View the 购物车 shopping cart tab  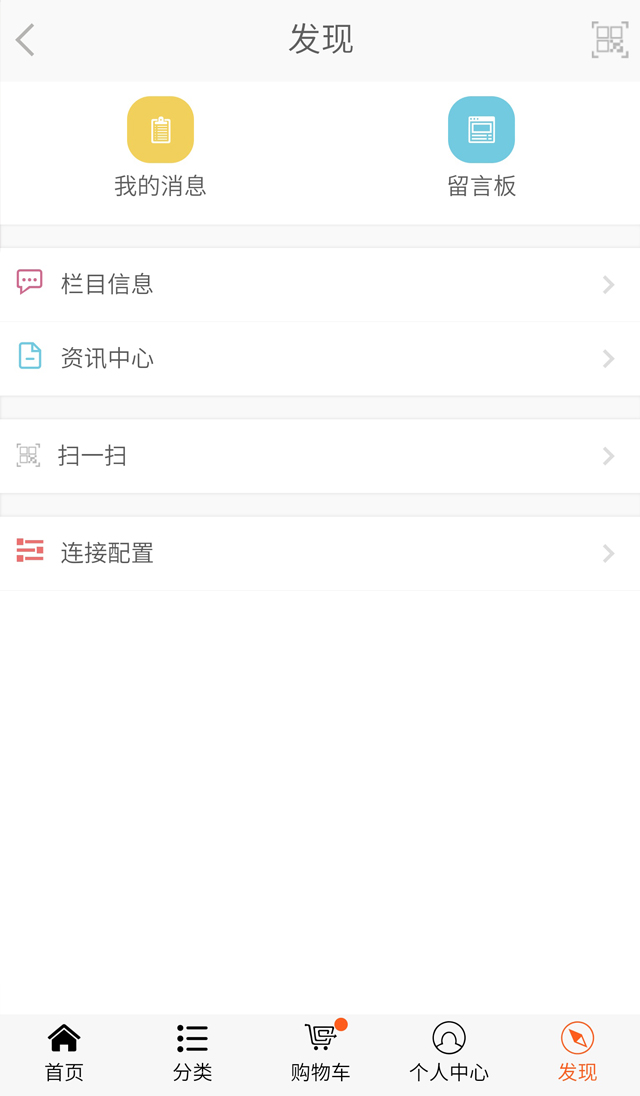coord(320,1054)
